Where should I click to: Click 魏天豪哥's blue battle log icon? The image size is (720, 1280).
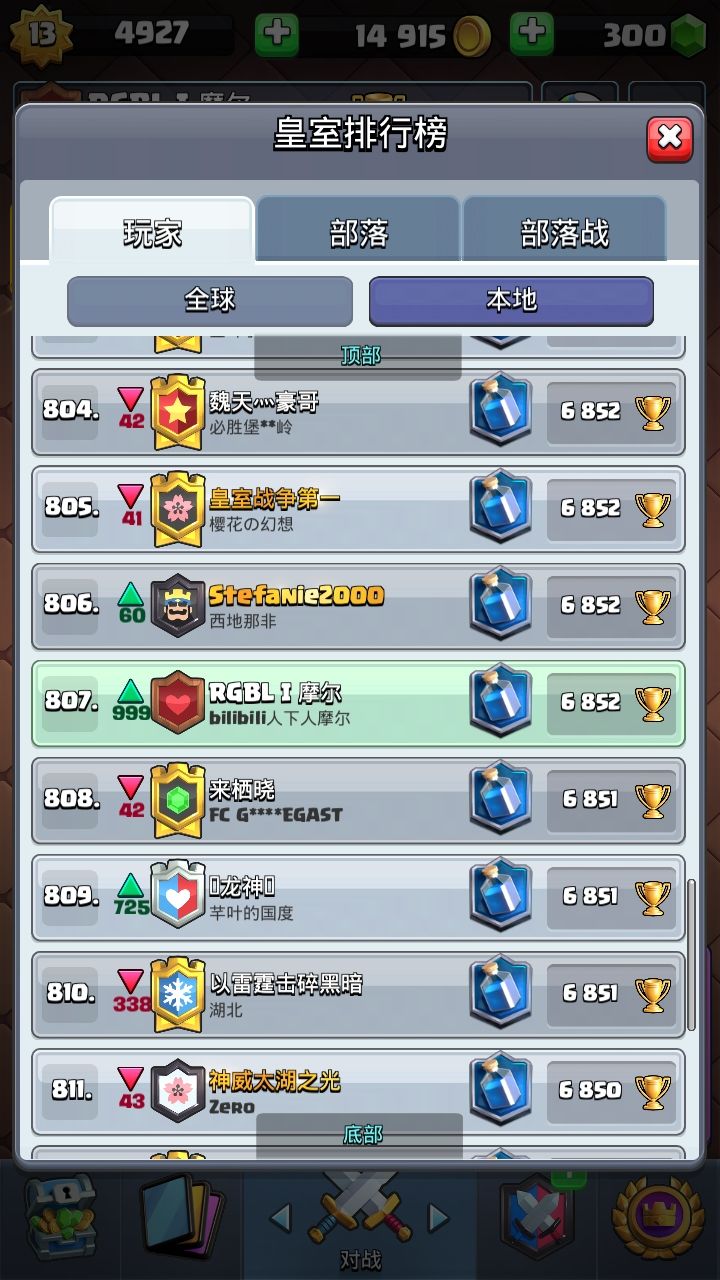tap(500, 412)
